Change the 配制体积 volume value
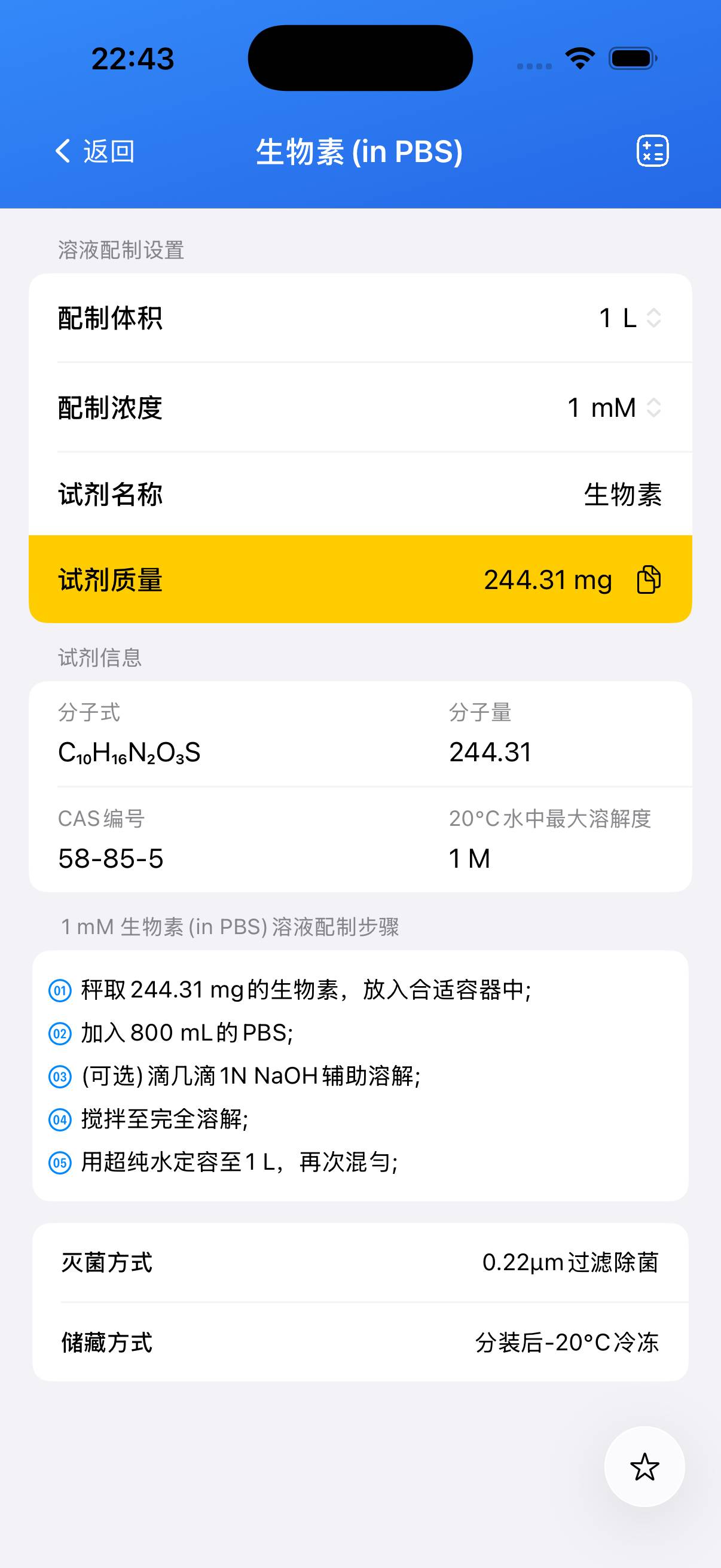Viewport: 721px width, 1568px height. (630, 318)
